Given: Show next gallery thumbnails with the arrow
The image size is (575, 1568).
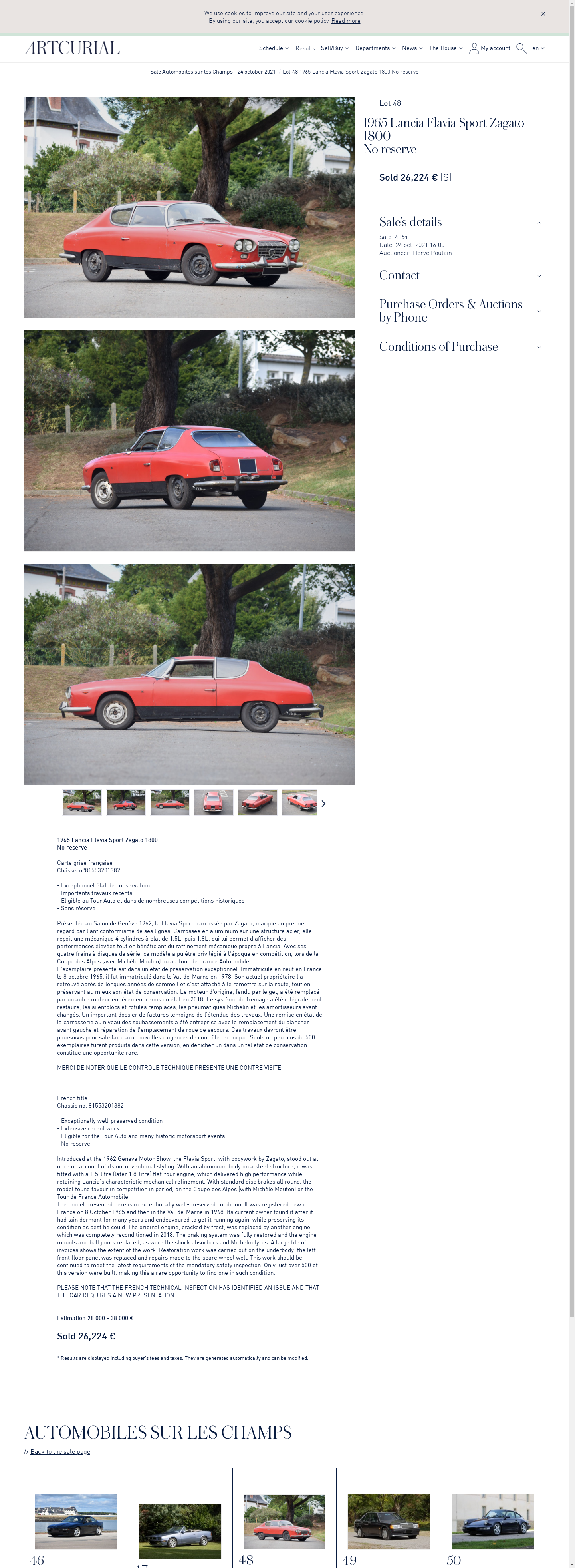Looking at the screenshot, I should click(x=323, y=804).
